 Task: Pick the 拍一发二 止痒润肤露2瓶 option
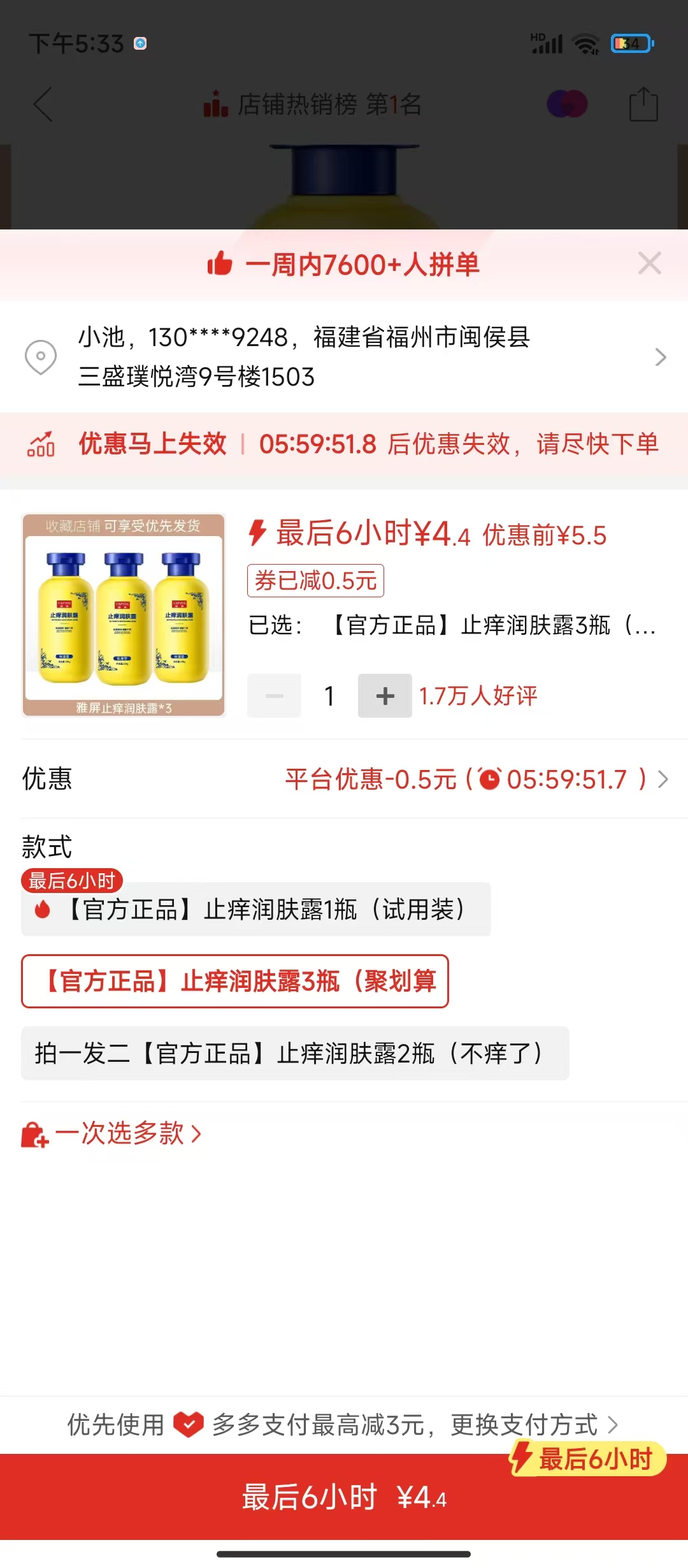pos(295,1054)
